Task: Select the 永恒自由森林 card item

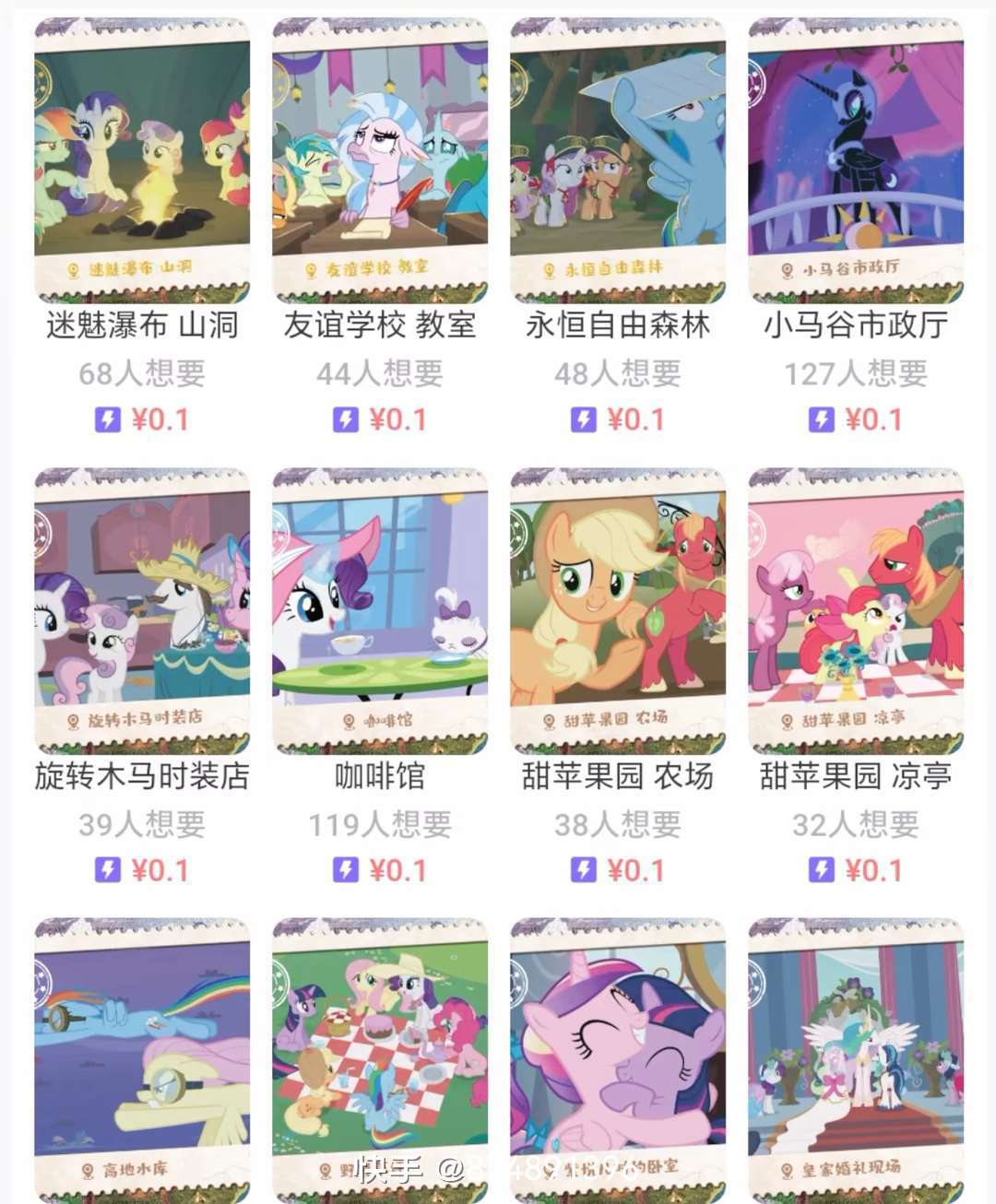Action: [618, 161]
